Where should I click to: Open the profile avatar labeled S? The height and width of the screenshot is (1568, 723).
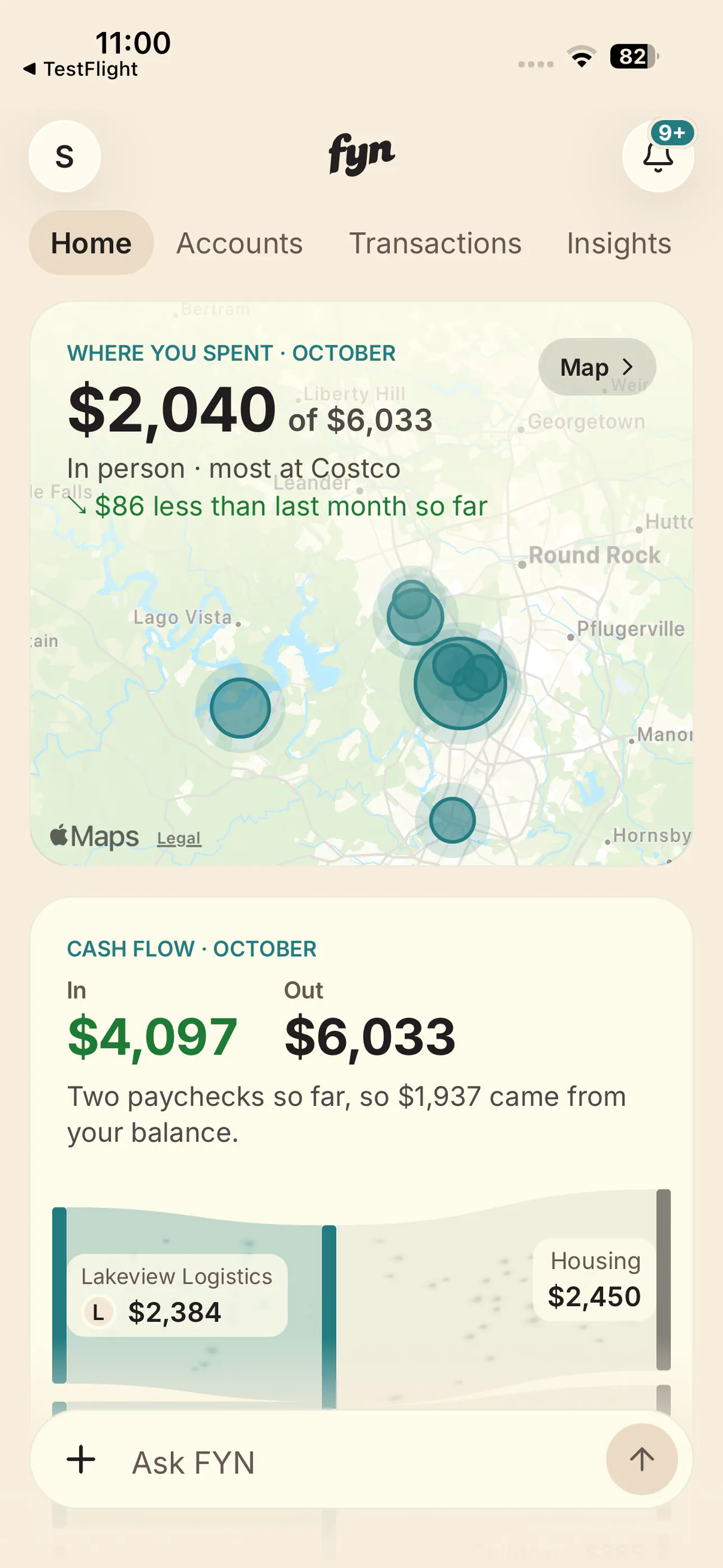pos(64,156)
